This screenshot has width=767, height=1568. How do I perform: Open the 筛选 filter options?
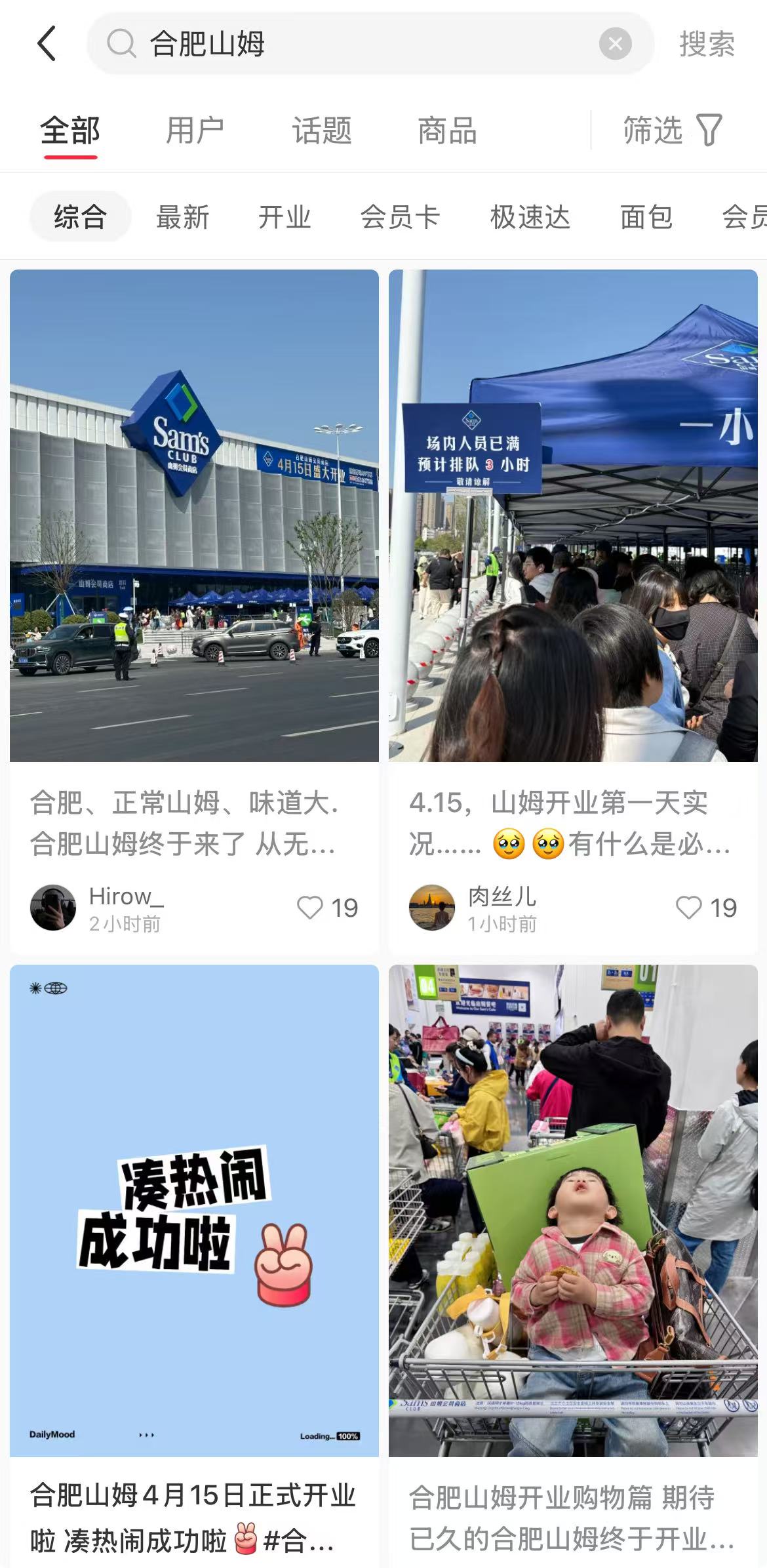tap(673, 130)
